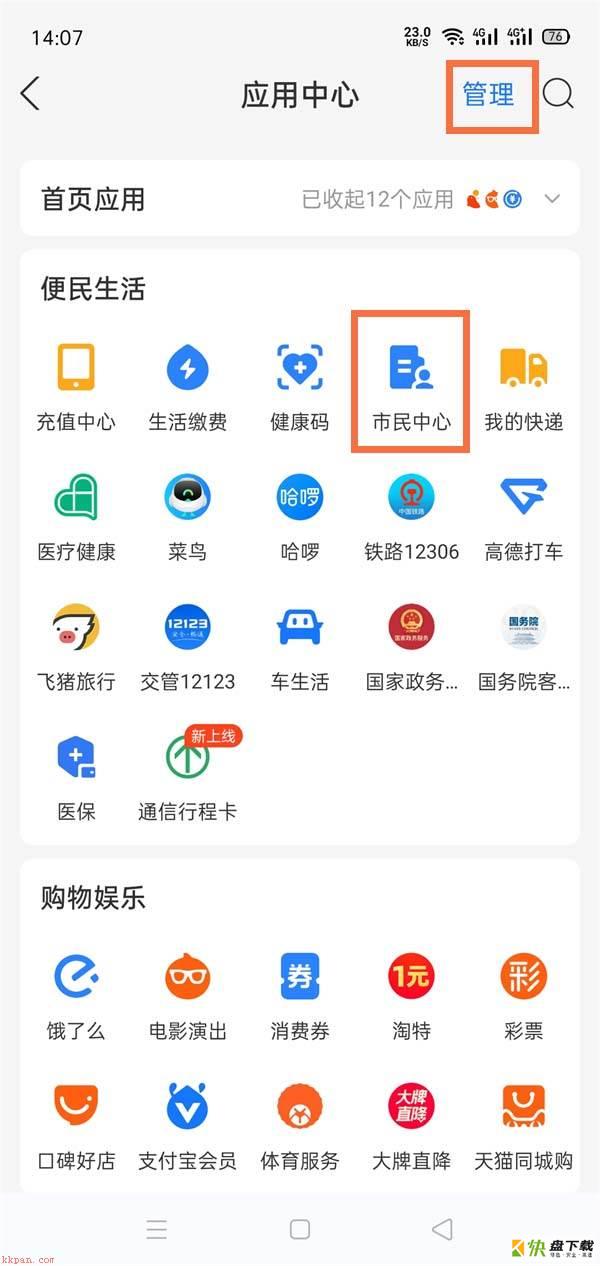Go back using the top-left arrow
Image resolution: width=600 pixels, height=1266 pixels.
point(30,94)
